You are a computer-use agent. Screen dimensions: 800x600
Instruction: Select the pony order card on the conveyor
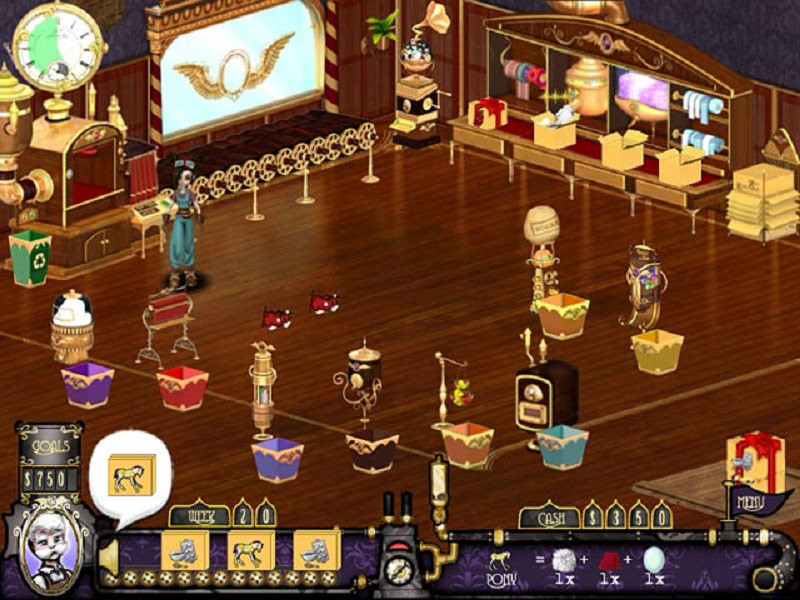click(251, 550)
